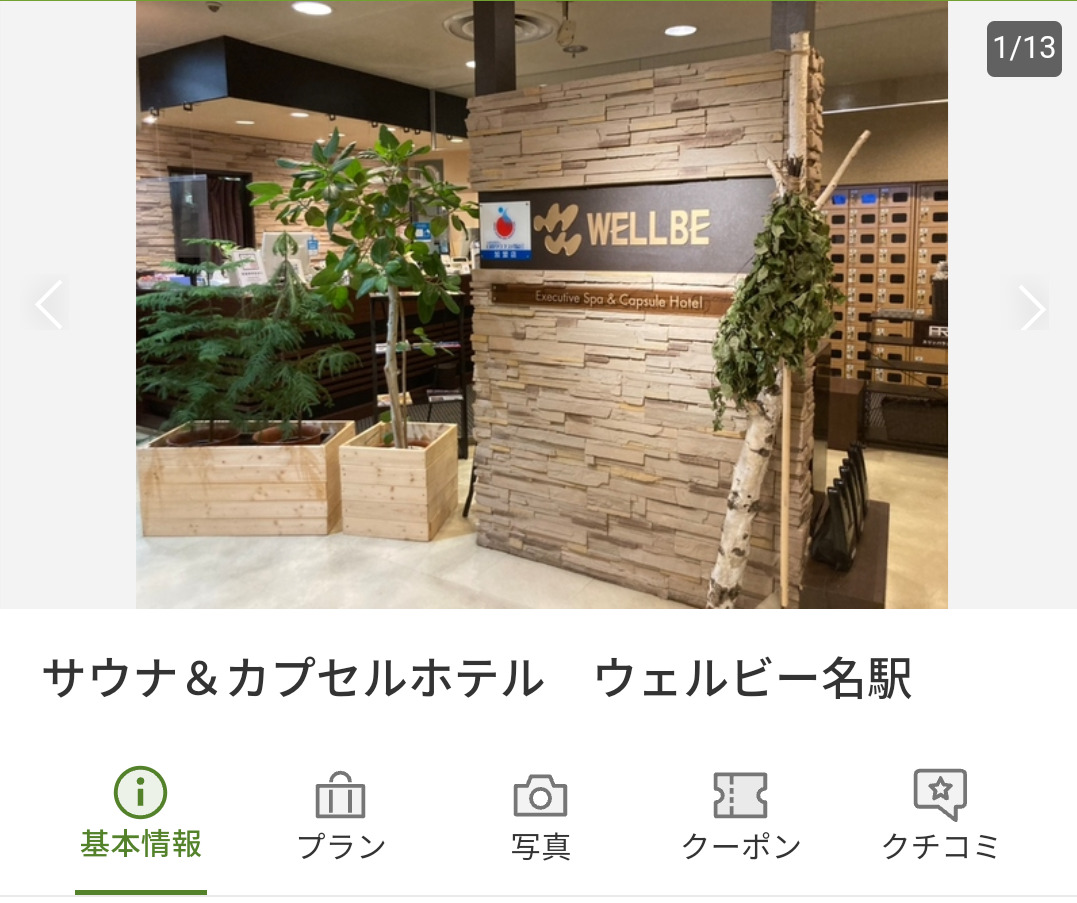The height and width of the screenshot is (903, 1077).
Task: Show the previous photo in the carousel
Action: point(48,305)
